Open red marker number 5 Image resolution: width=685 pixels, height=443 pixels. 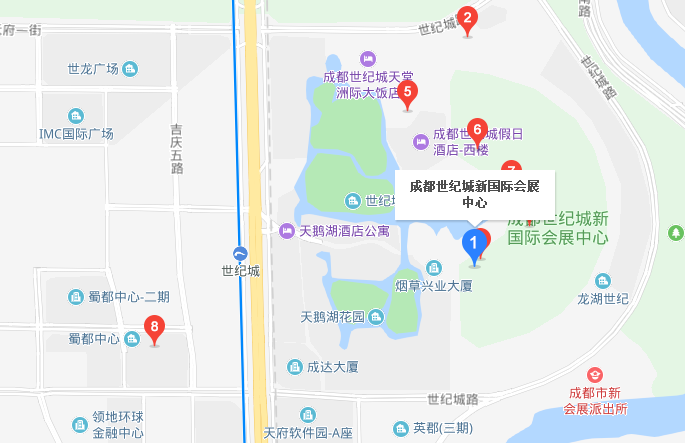[x=407, y=93]
